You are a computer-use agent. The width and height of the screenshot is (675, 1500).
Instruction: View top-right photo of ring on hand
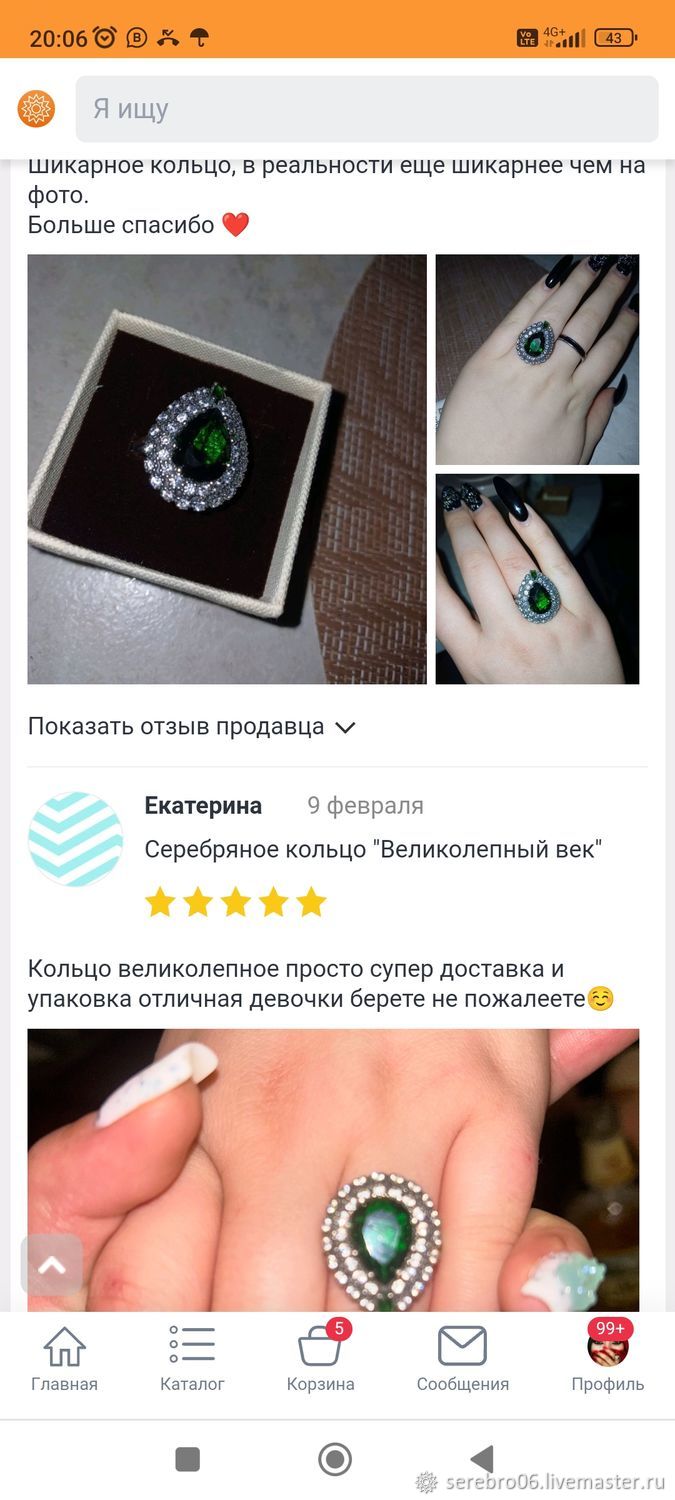coord(537,359)
